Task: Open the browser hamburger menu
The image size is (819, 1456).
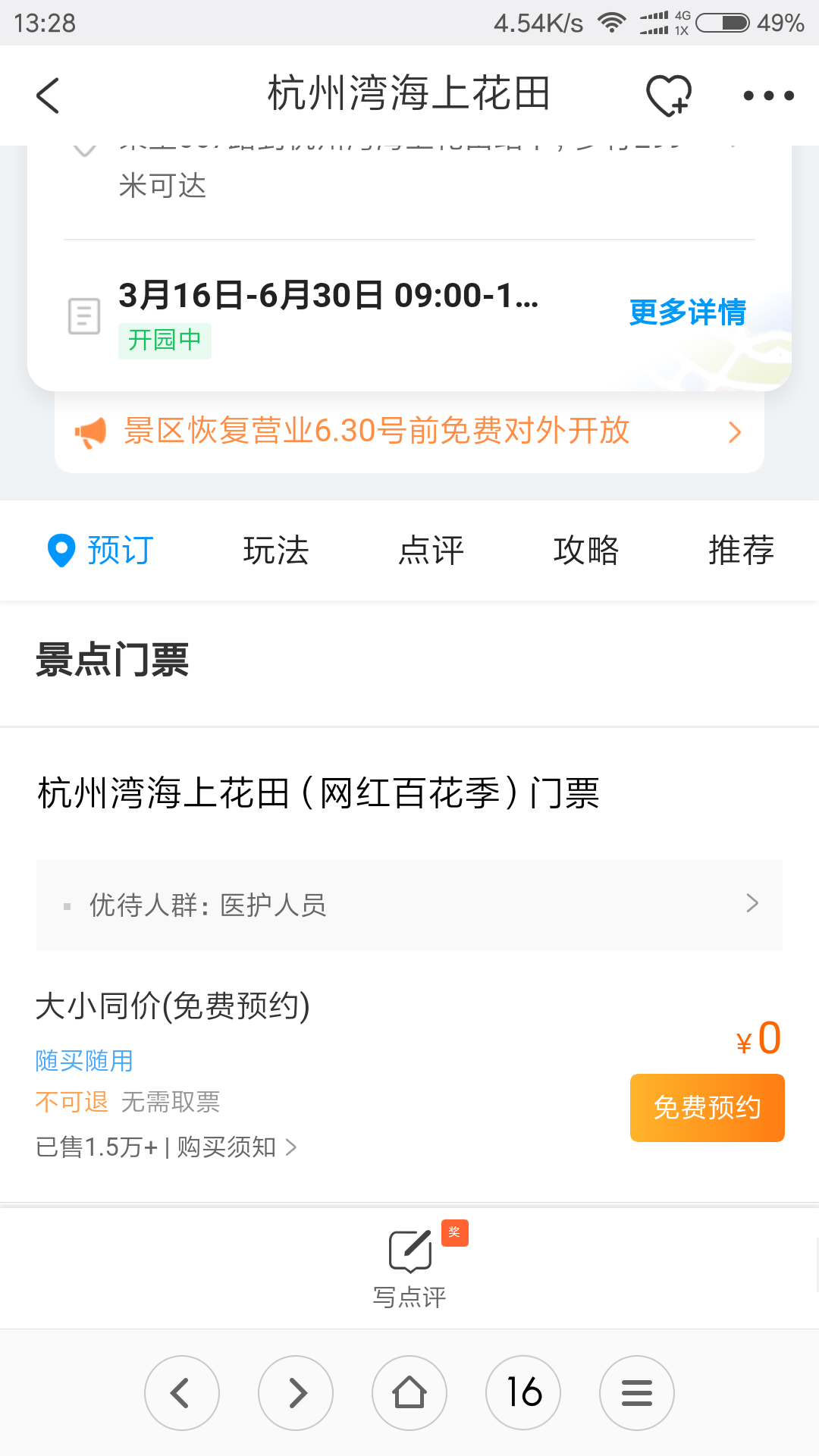Action: [x=637, y=1393]
